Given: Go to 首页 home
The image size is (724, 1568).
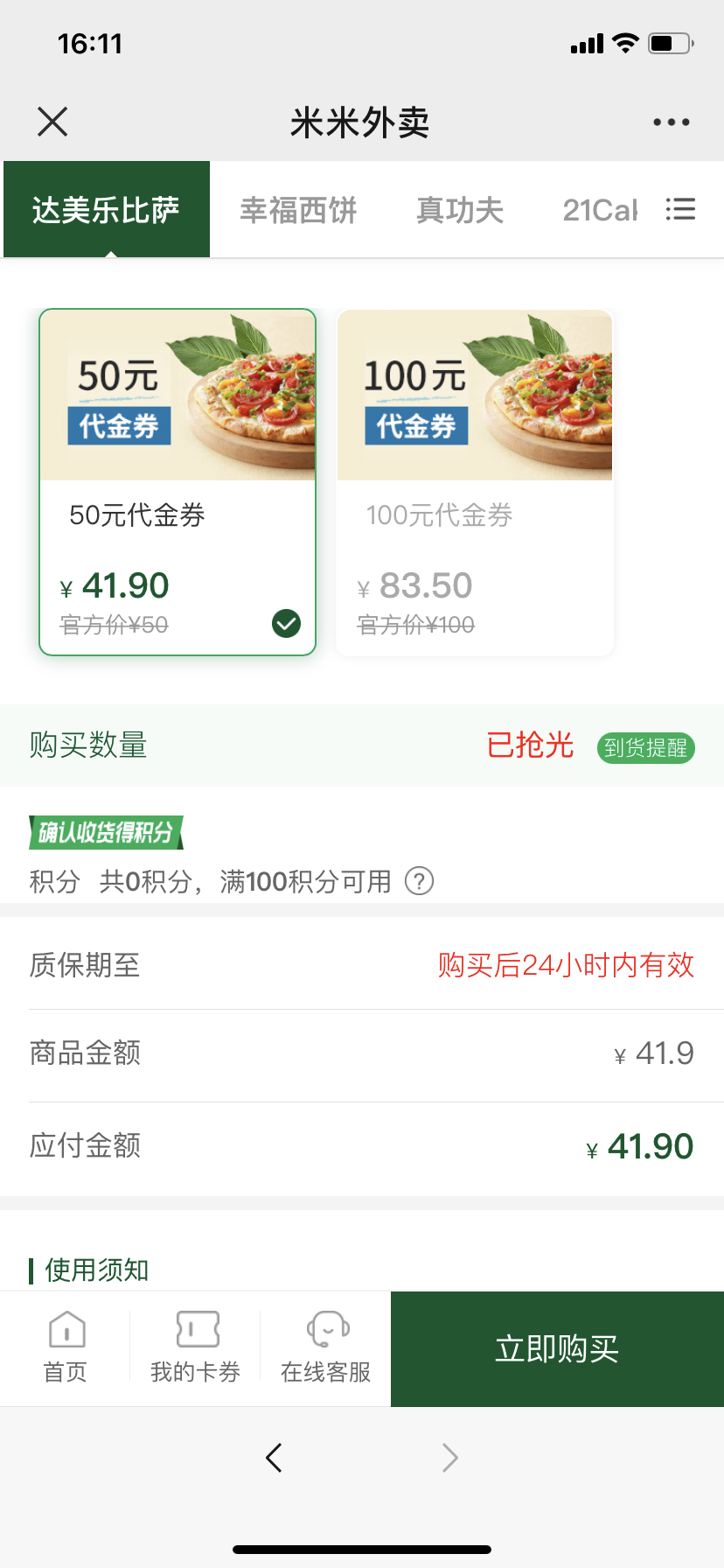Looking at the screenshot, I should pos(66,1347).
